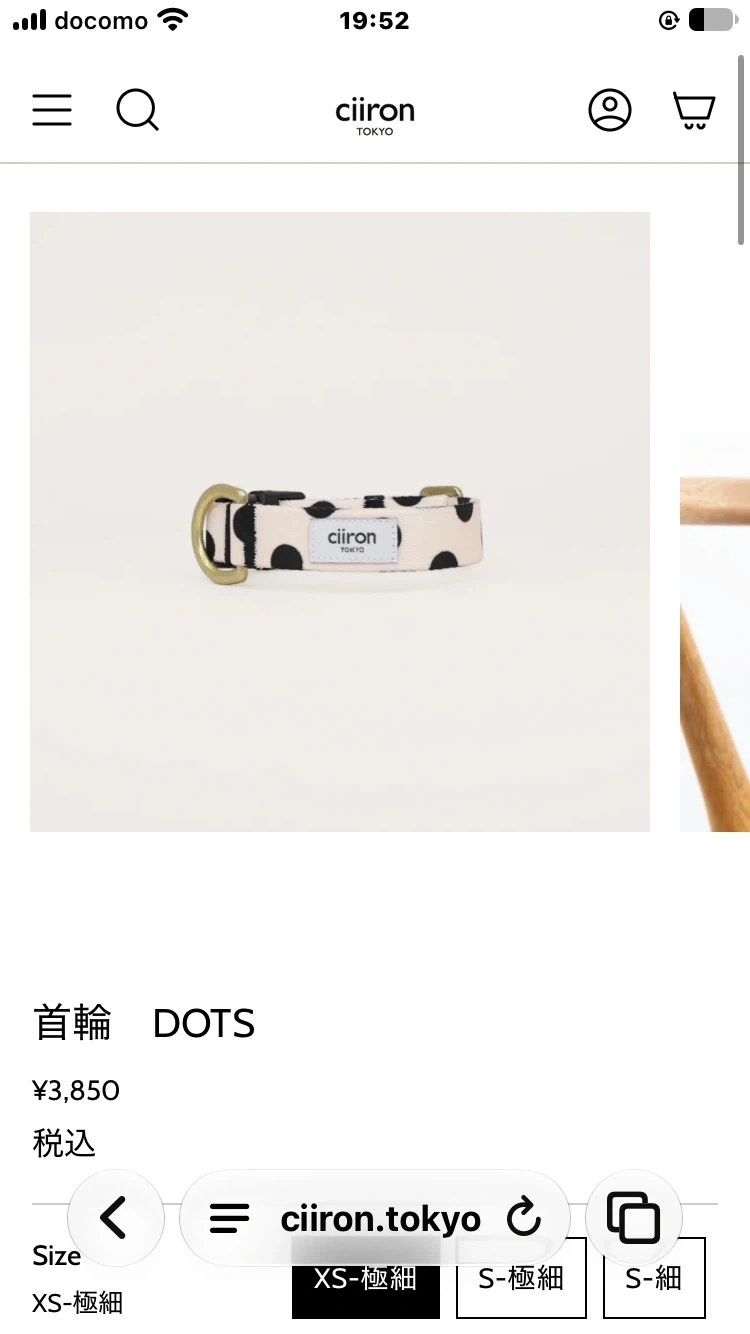Image resolution: width=750 pixels, height=1334 pixels.
Task: Choose the S-極細 size option
Action: pos(521,1278)
